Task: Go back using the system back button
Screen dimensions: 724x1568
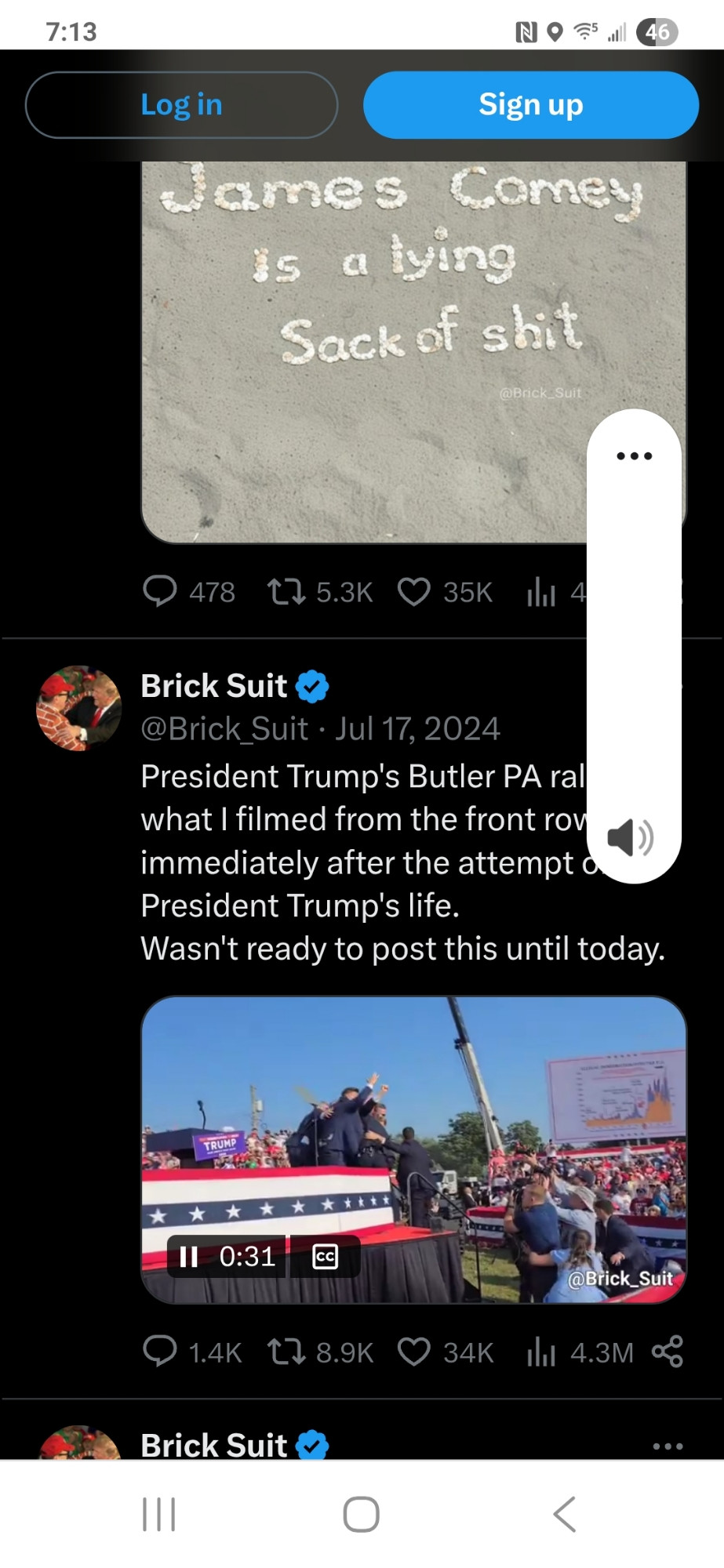Action: coord(565,1514)
